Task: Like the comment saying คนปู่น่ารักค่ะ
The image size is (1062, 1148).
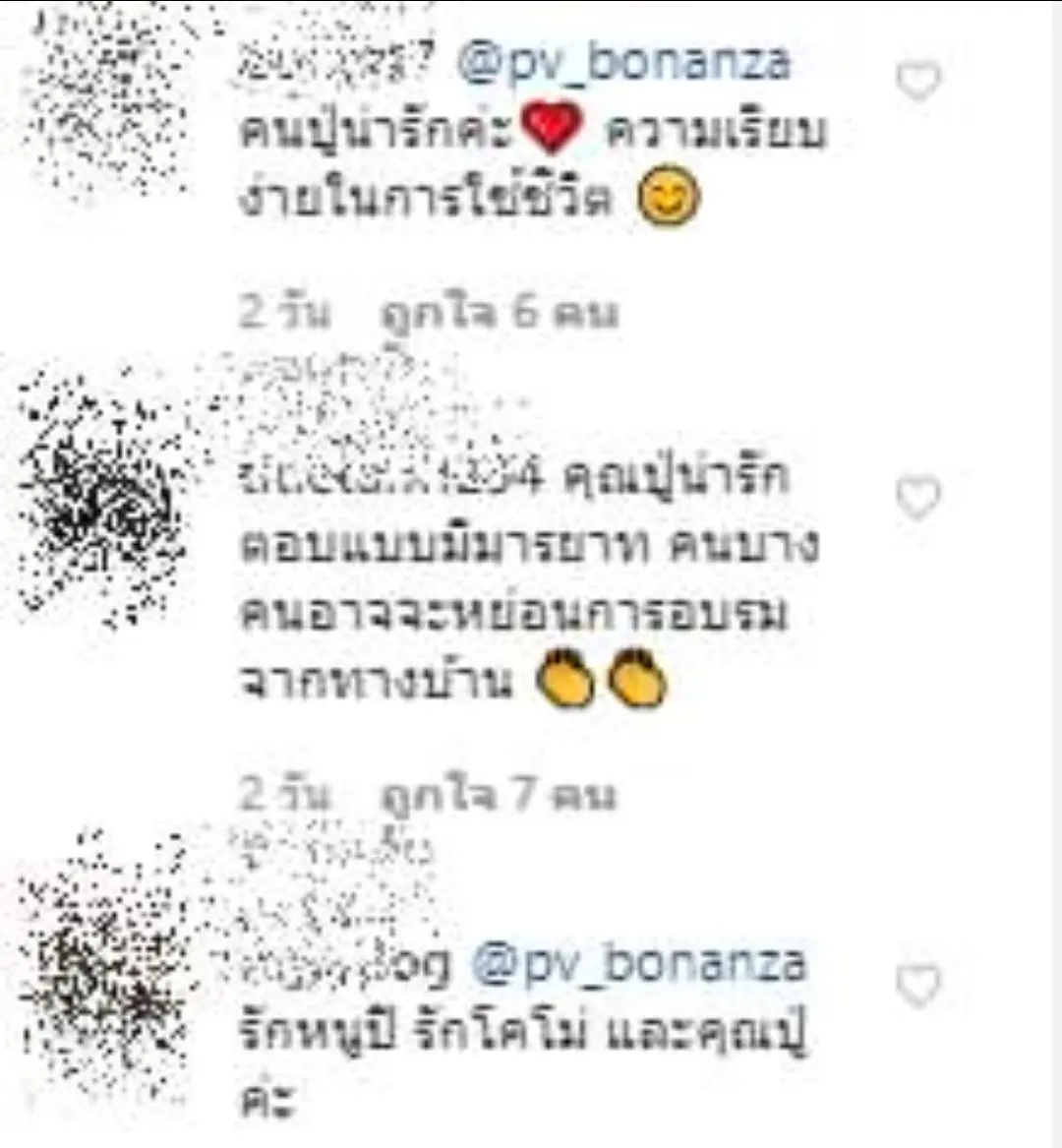Action: 919,83
